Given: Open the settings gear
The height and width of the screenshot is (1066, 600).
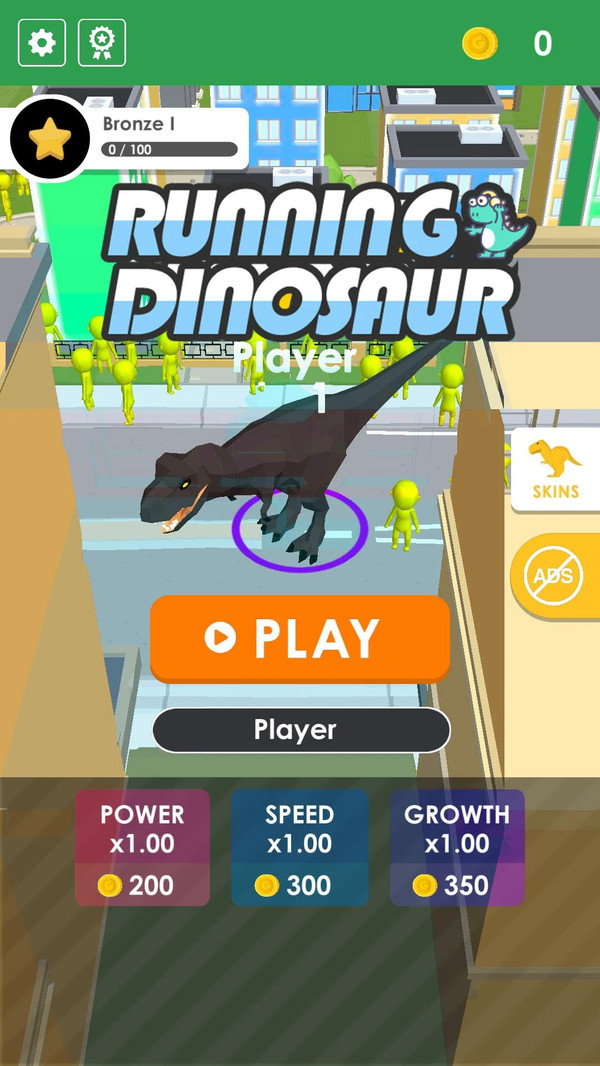Looking at the screenshot, I should pyautogui.click(x=42, y=43).
